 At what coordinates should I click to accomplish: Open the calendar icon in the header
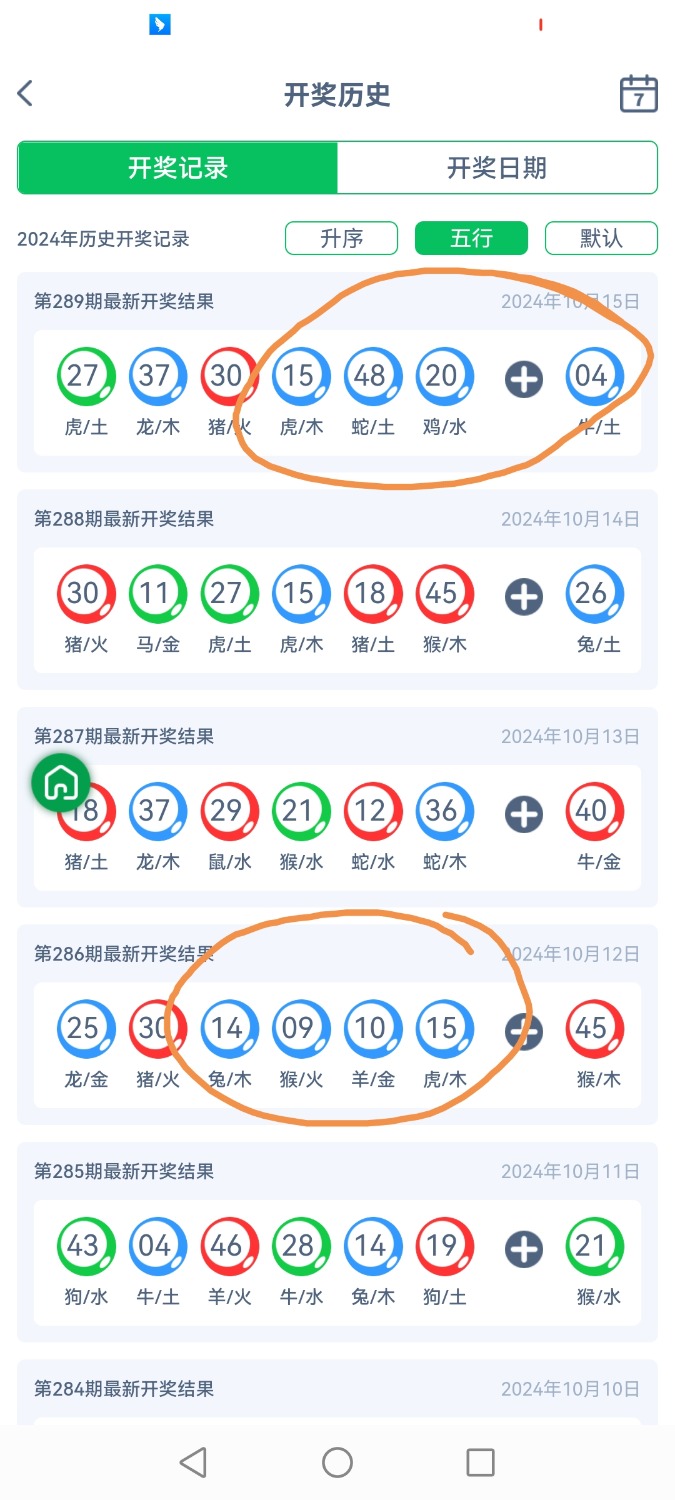[638, 94]
